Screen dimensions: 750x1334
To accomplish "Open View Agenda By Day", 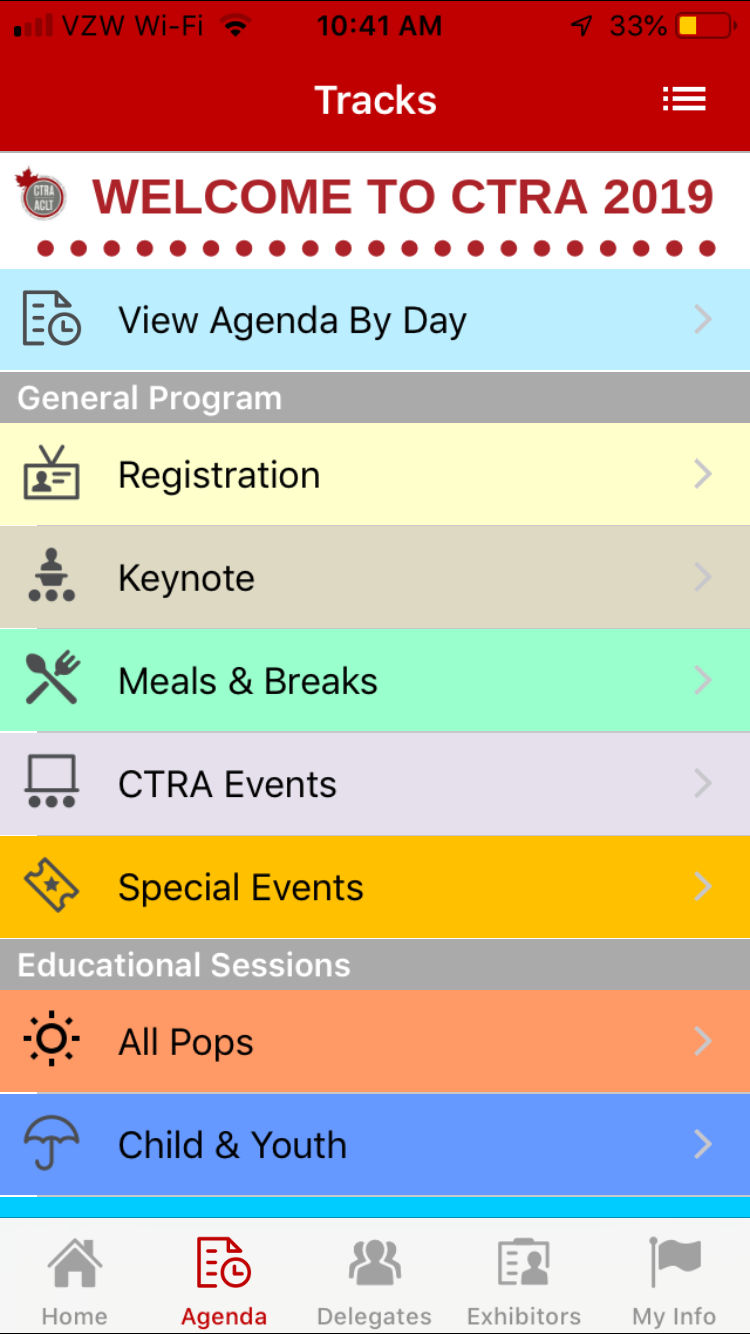I will pos(375,320).
